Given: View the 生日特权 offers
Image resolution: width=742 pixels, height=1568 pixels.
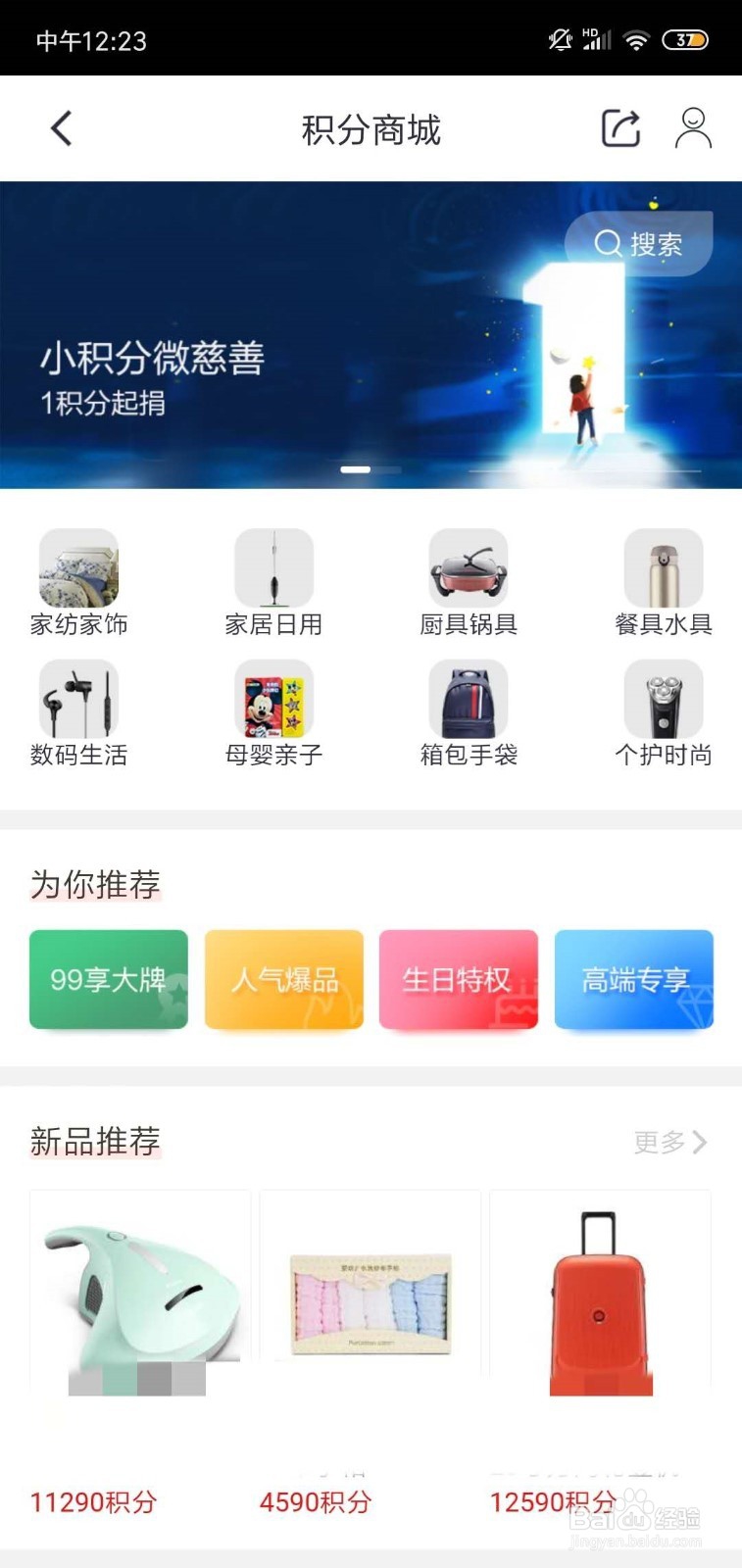Looking at the screenshot, I should point(459,979).
